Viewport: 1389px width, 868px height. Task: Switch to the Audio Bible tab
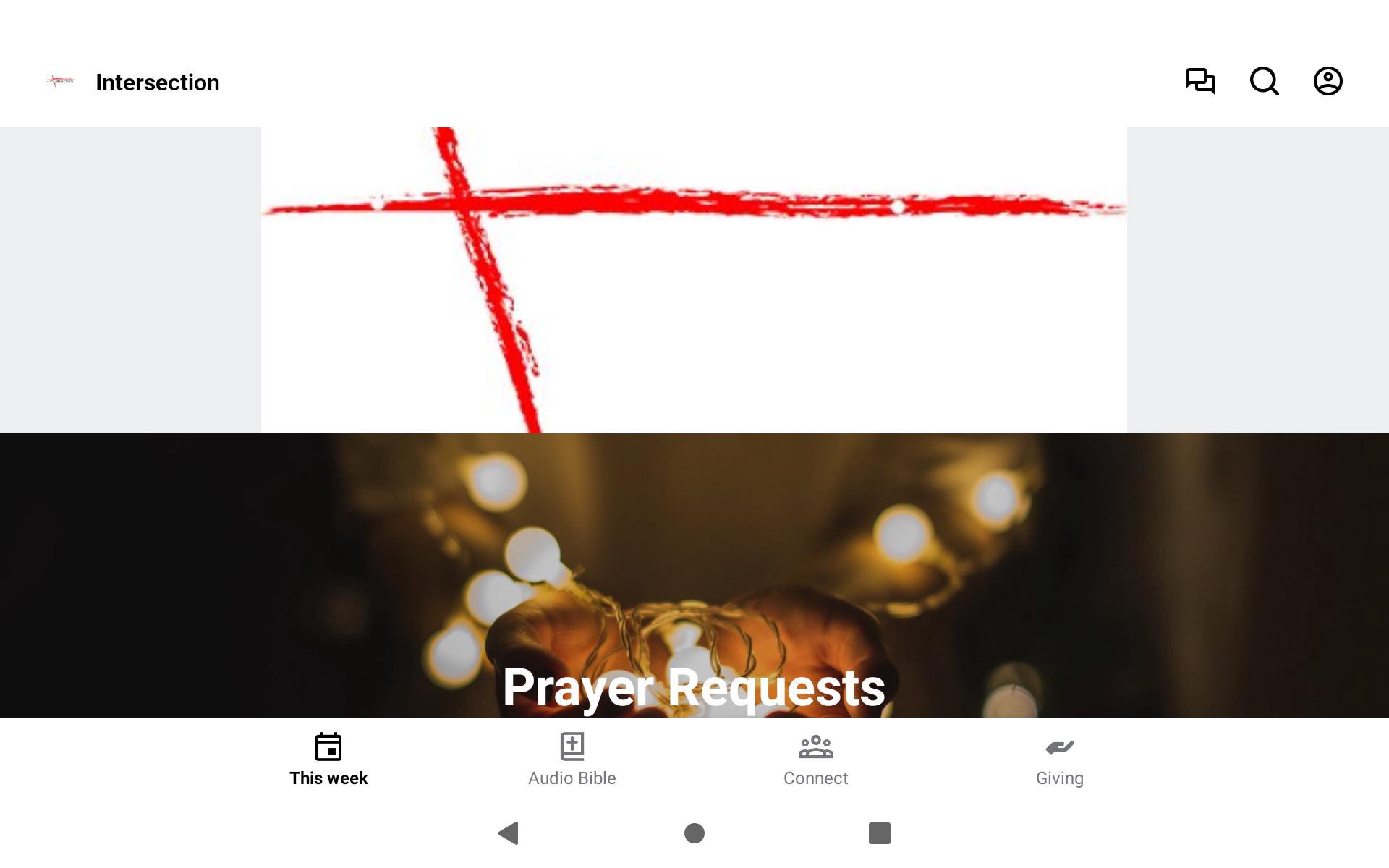[572, 759]
